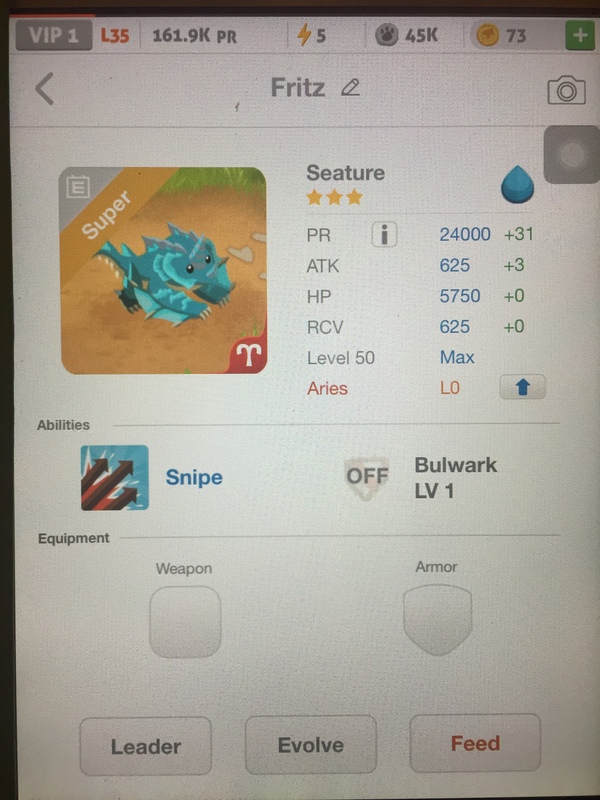Image resolution: width=600 pixels, height=800 pixels.
Task: Open the Seature monster image
Action: [x=164, y=270]
